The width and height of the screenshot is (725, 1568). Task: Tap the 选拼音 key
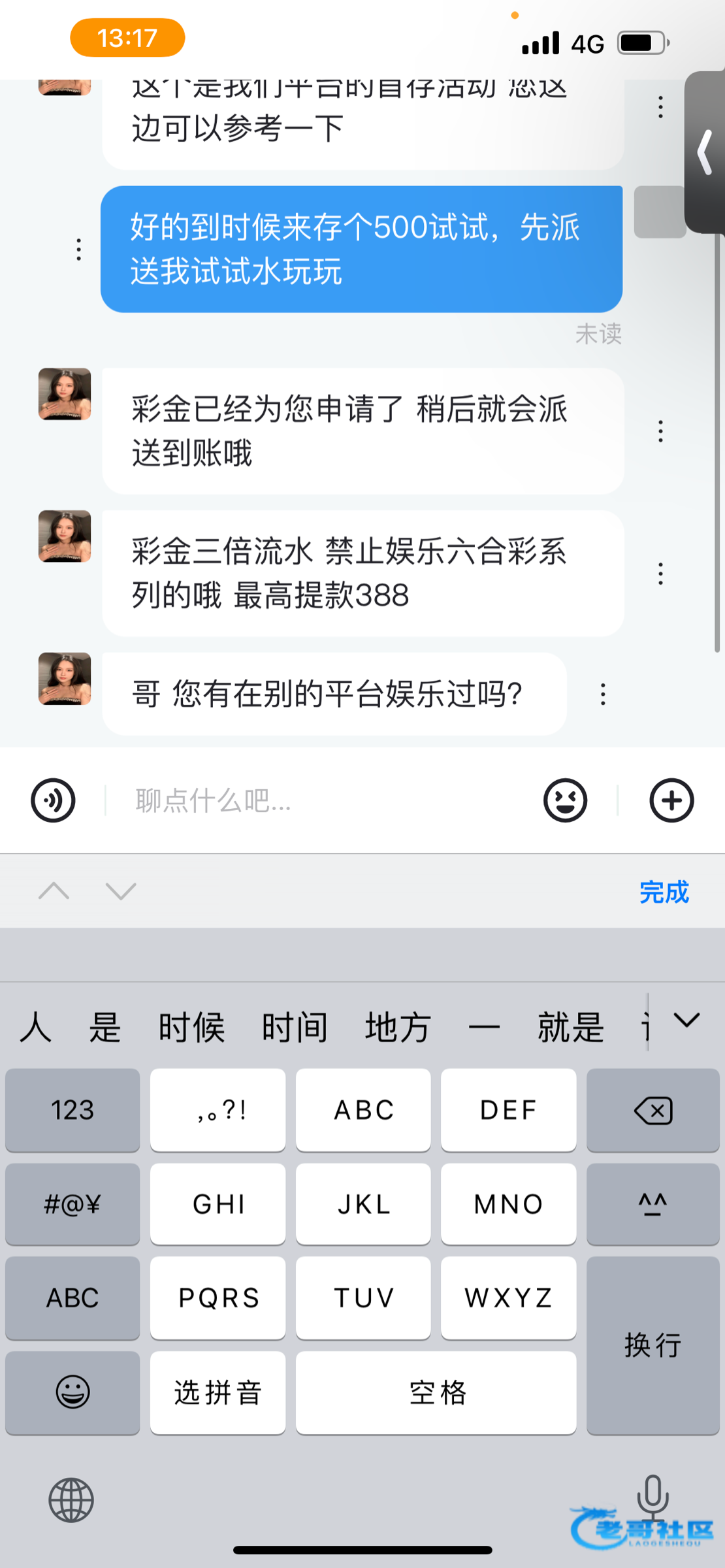pyautogui.click(x=217, y=1392)
